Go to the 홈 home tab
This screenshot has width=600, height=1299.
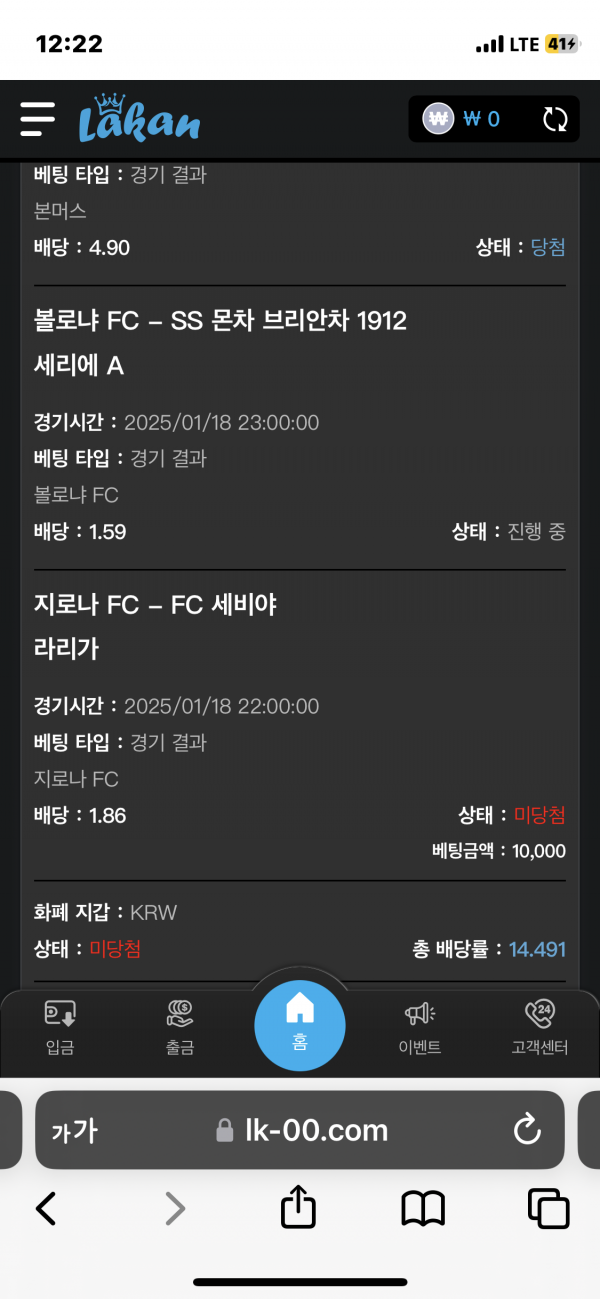pyautogui.click(x=300, y=1025)
